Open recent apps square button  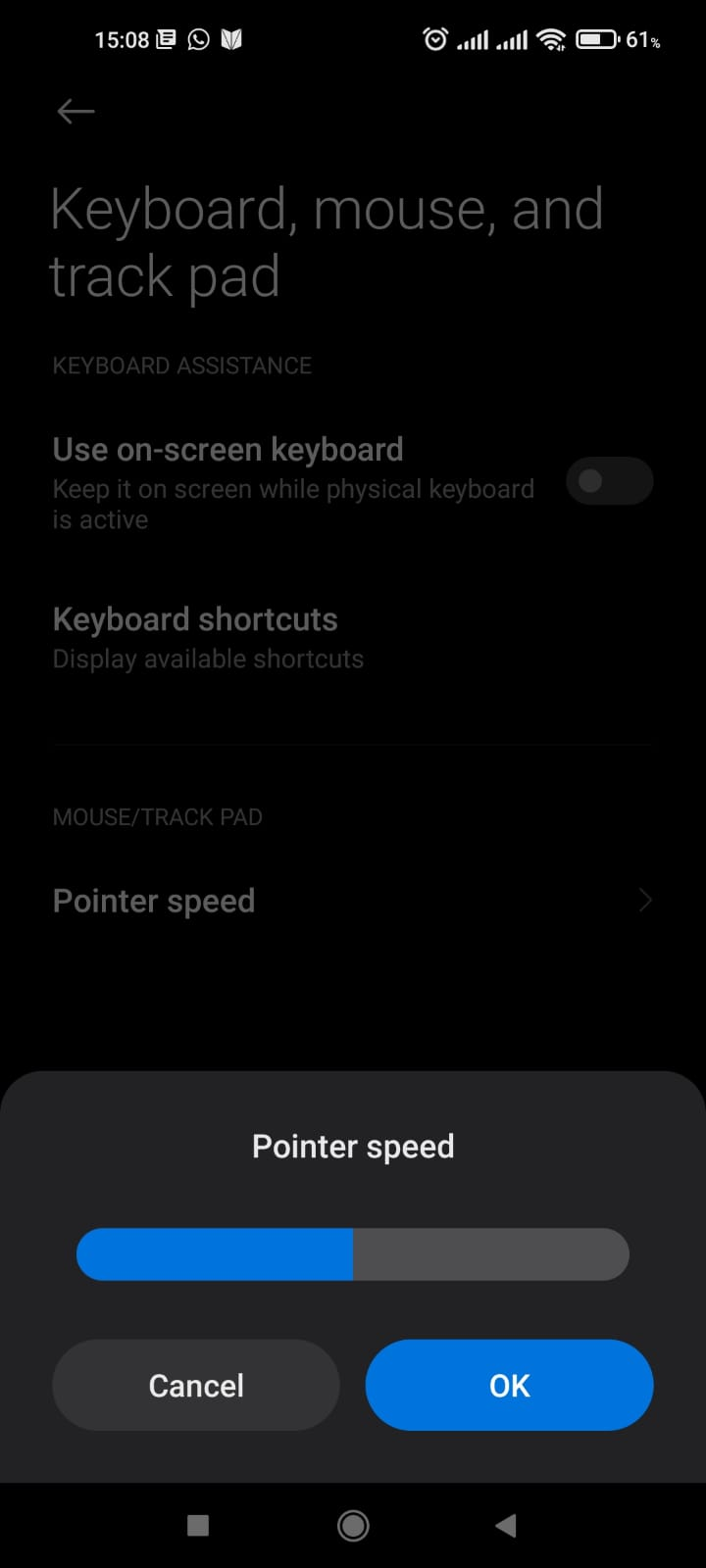pos(198,1525)
